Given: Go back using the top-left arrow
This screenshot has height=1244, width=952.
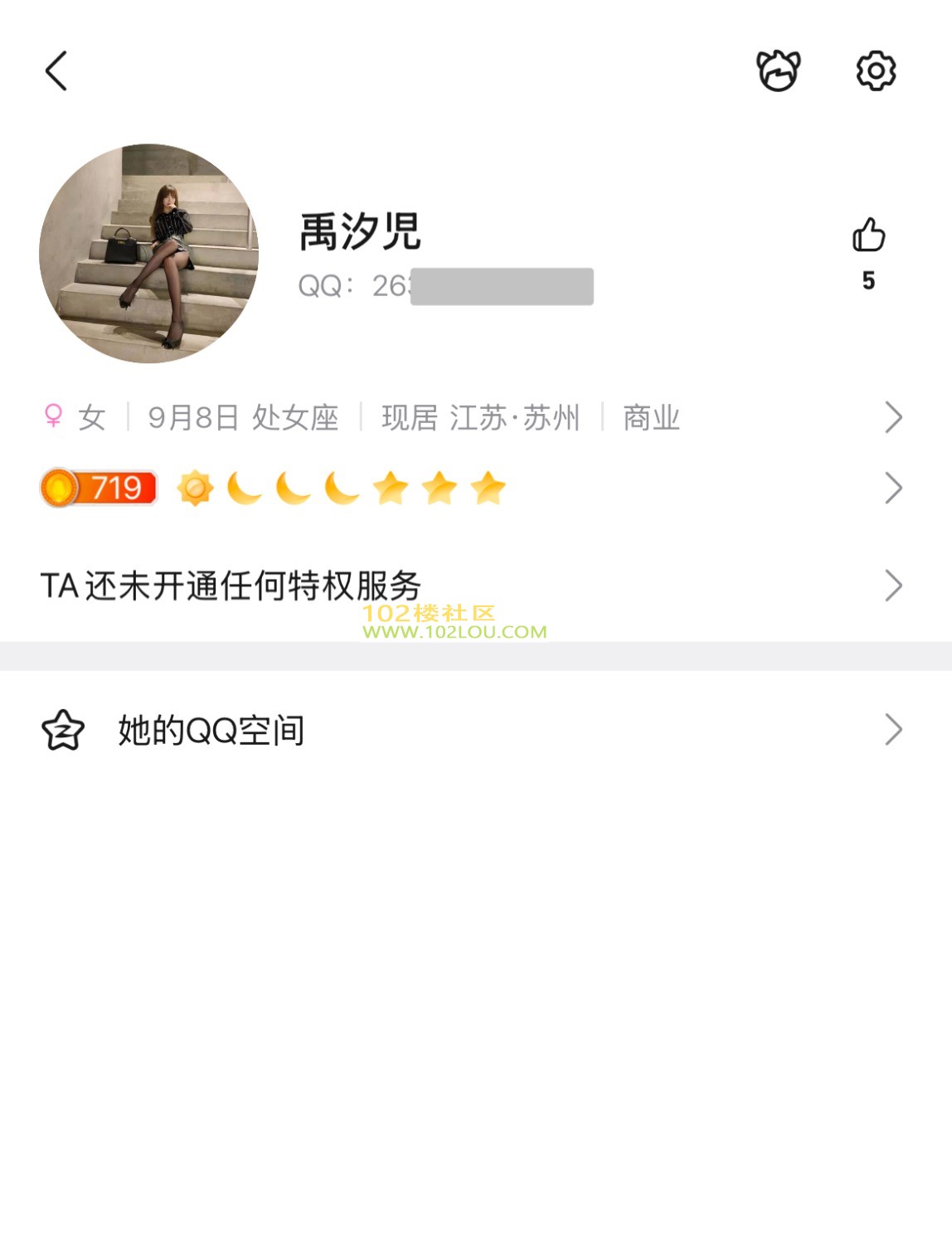Looking at the screenshot, I should pos(56,70).
